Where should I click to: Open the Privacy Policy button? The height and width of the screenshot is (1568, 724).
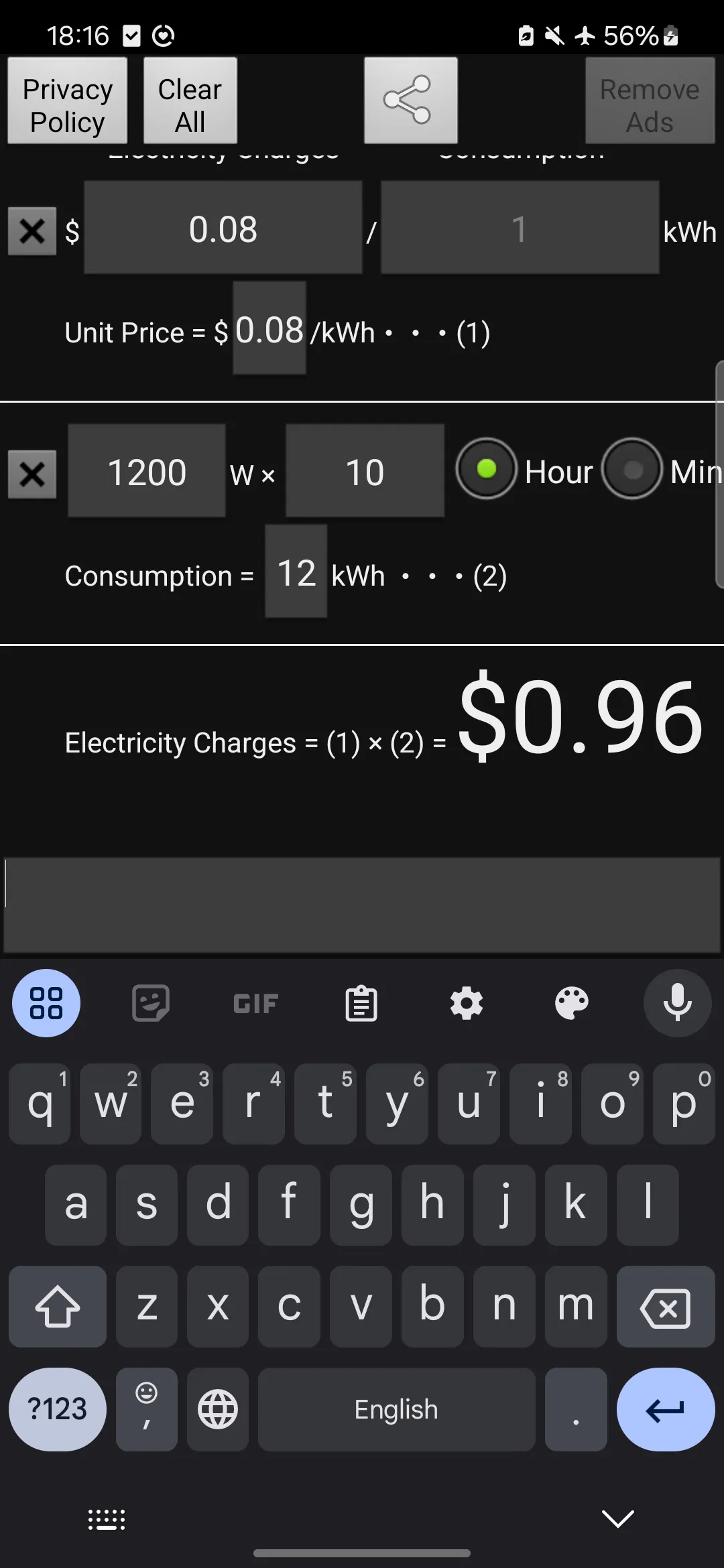pos(67,101)
